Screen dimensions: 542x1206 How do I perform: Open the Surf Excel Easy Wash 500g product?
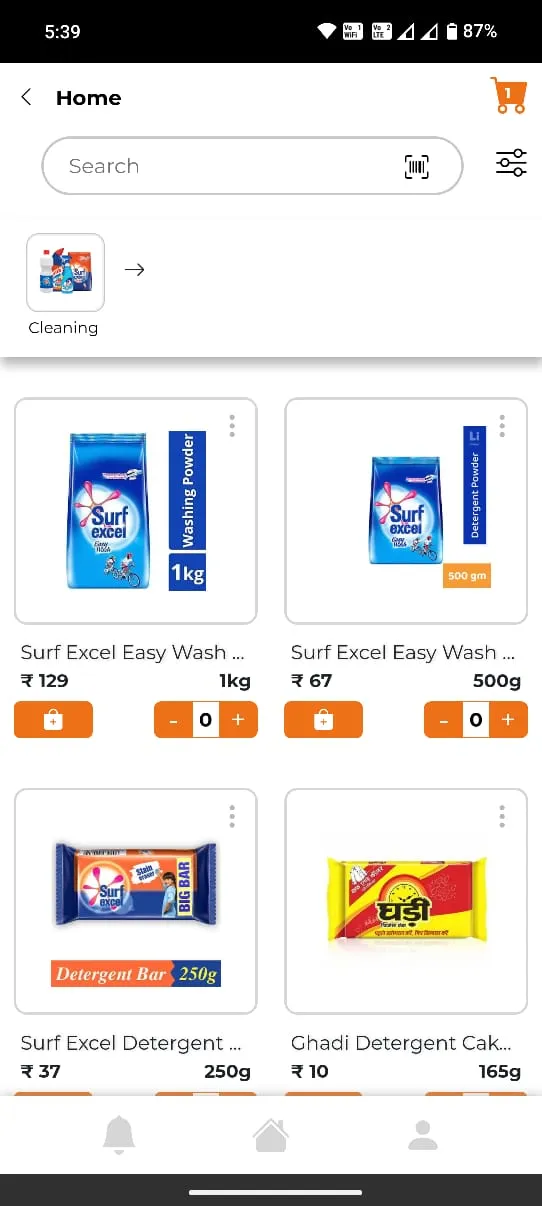tap(406, 511)
